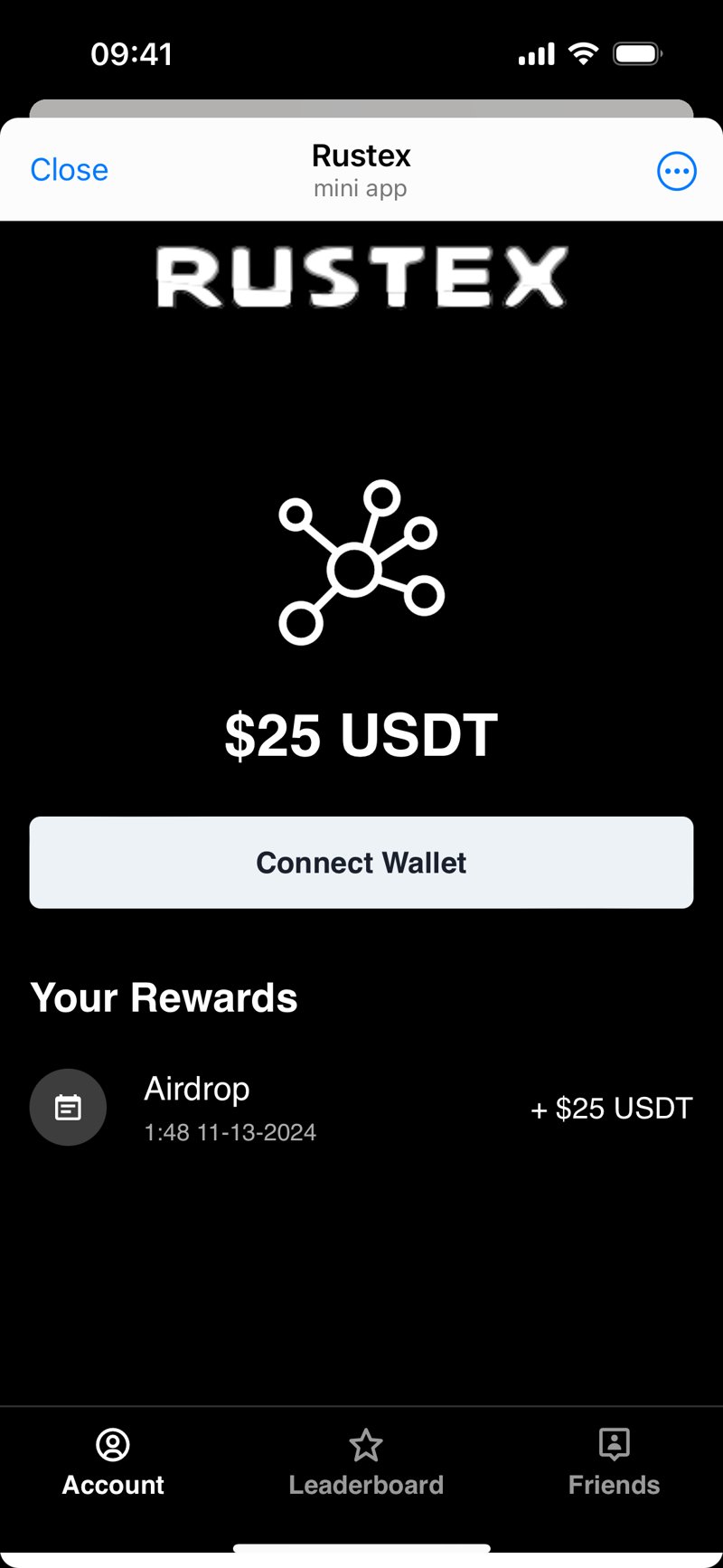Image resolution: width=723 pixels, height=1568 pixels.
Task: Tap the calendar icon next to Airdrop
Action: tap(68, 1107)
